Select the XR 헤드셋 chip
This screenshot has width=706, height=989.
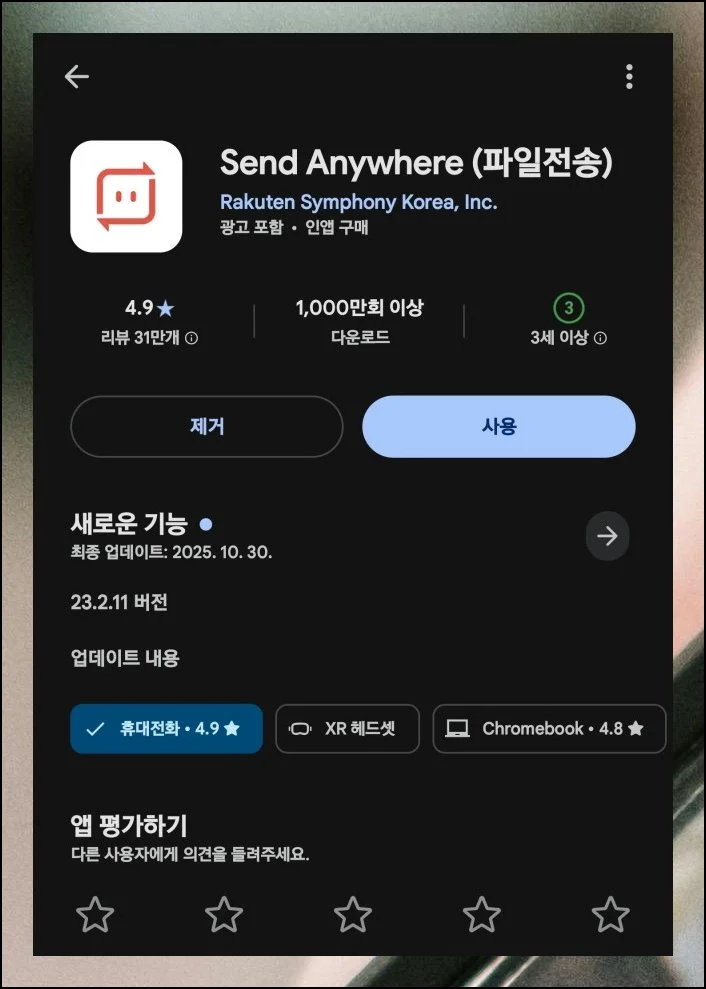347,729
